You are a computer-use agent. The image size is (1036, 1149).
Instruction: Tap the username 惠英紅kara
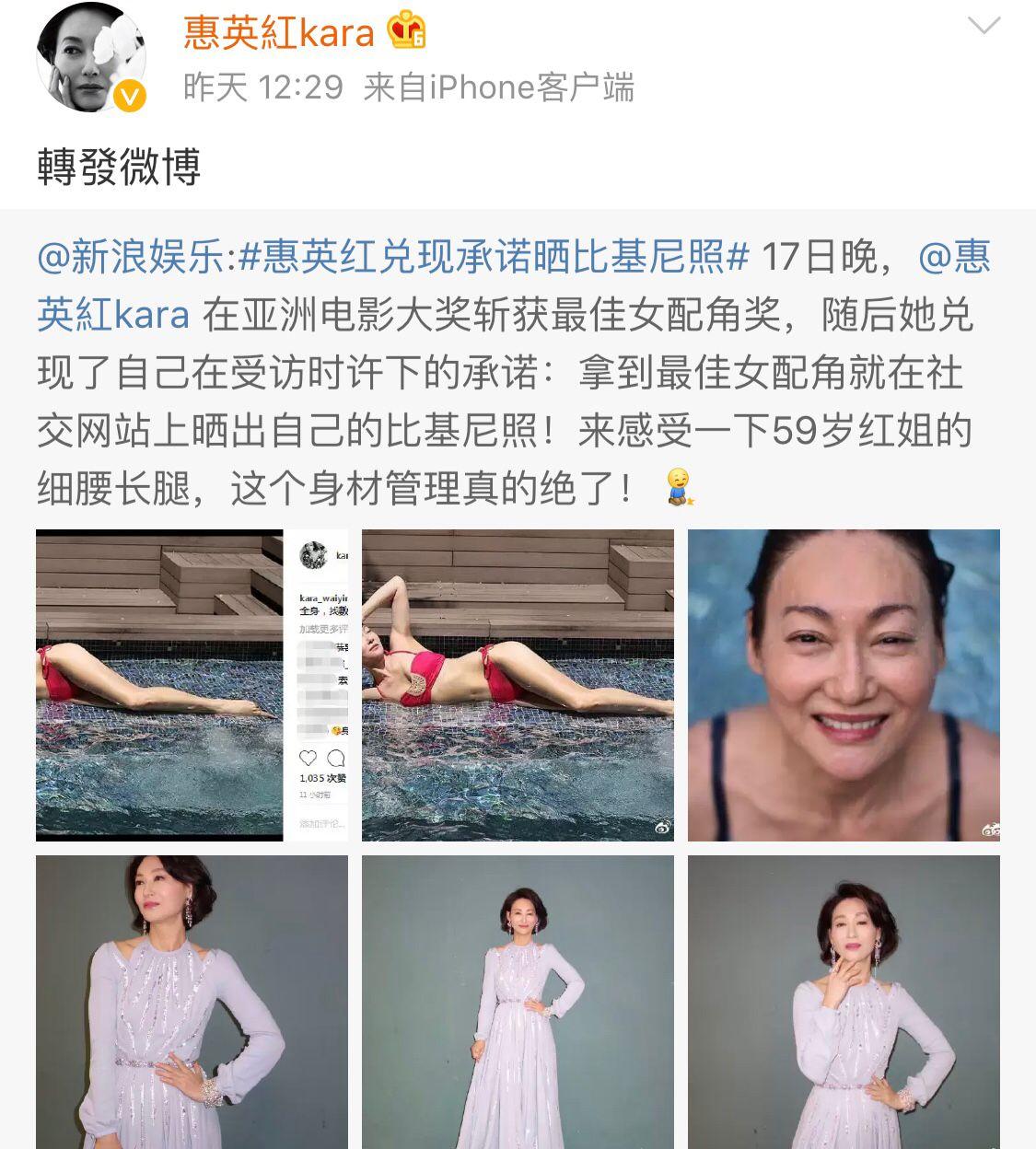click(279, 33)
